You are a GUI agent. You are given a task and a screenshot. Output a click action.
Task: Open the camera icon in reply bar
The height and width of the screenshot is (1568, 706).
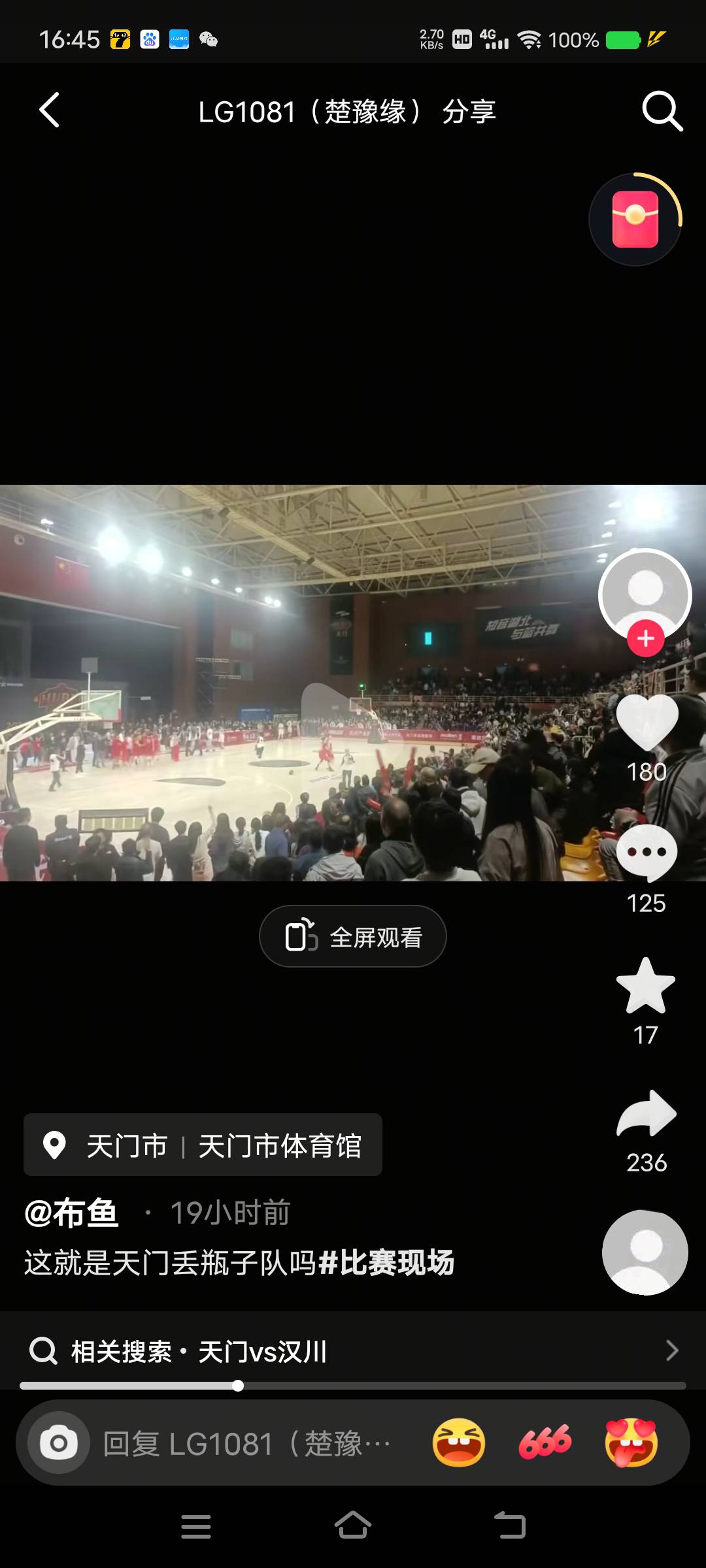pyautogui.click(x=59, y=1443)
